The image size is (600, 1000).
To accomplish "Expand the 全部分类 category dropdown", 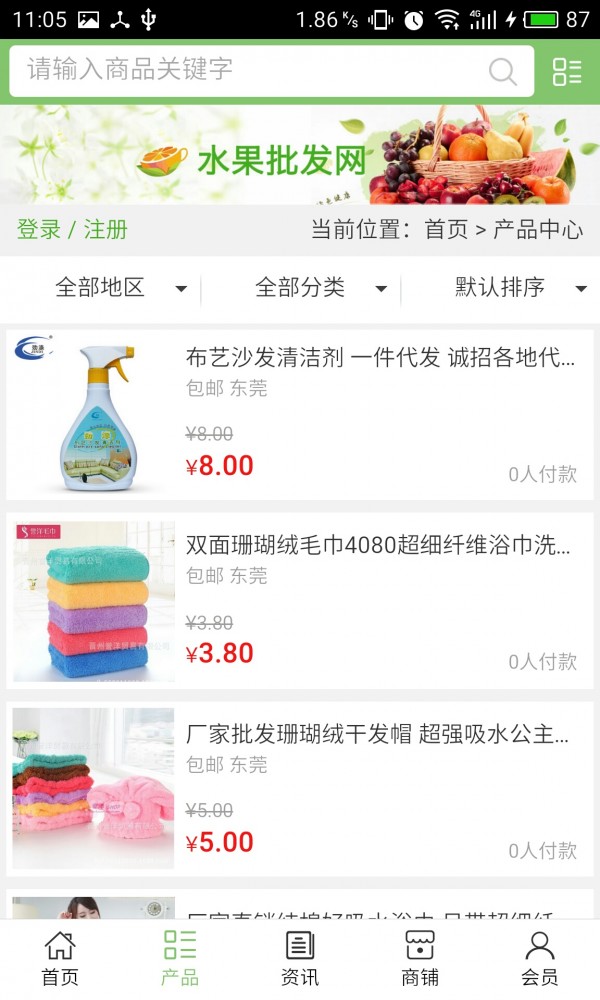I will 320,288.
